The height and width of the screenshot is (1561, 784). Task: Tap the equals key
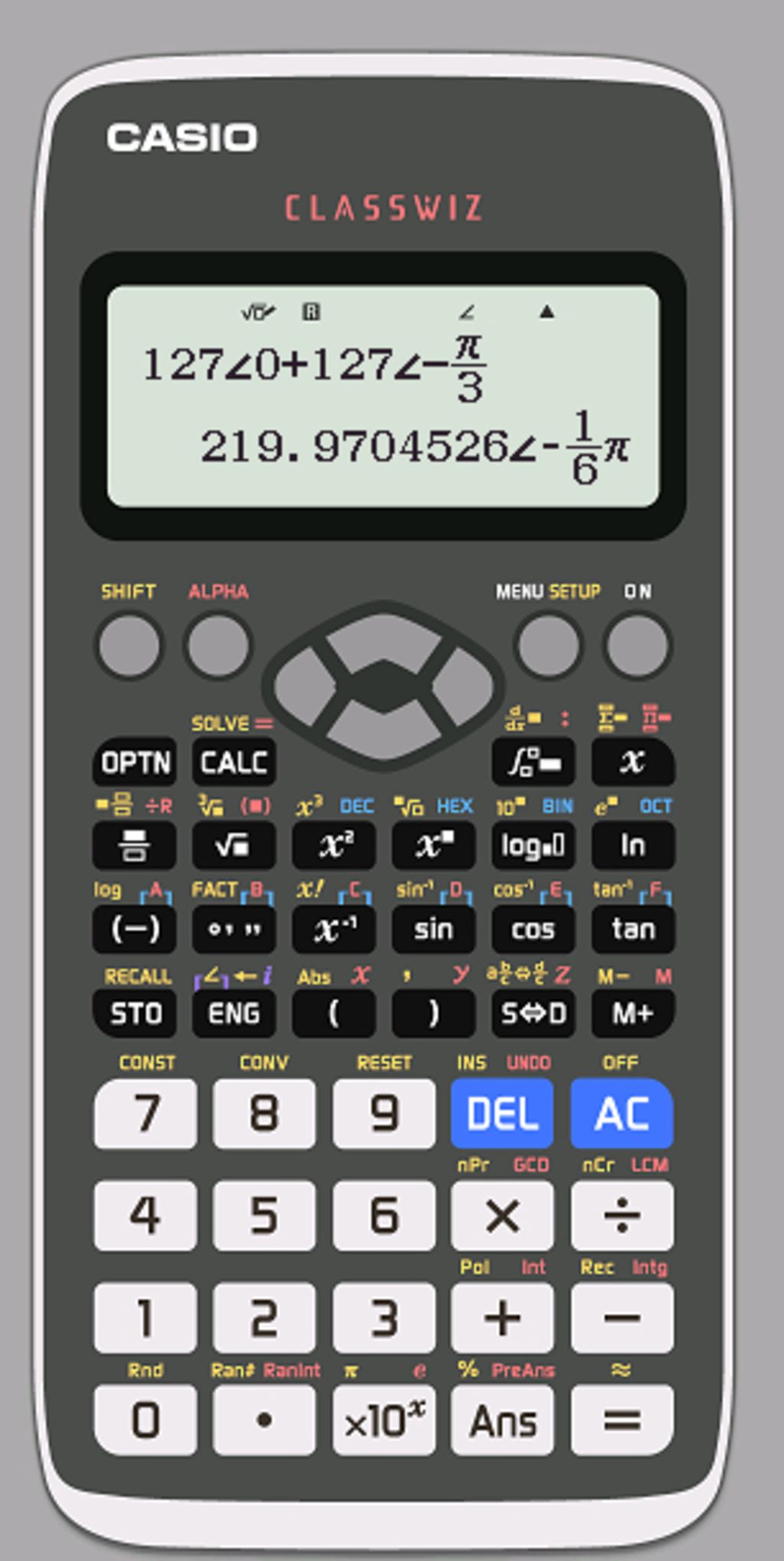622,1421
